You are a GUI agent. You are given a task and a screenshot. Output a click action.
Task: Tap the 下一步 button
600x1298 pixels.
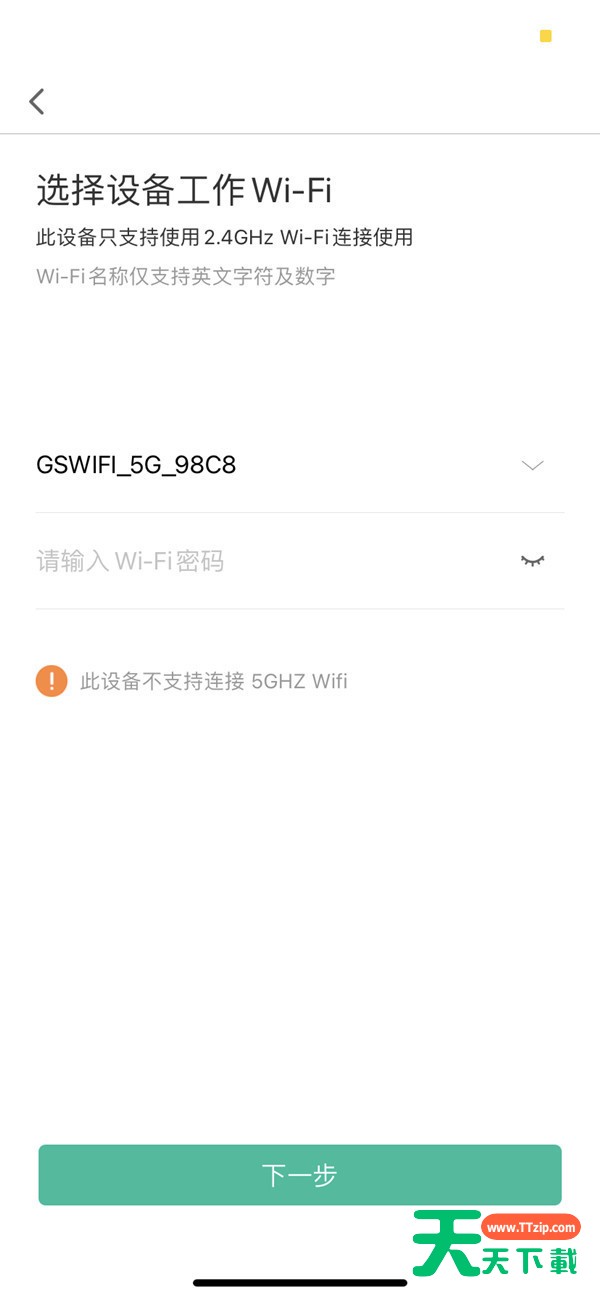point(300,1175)
